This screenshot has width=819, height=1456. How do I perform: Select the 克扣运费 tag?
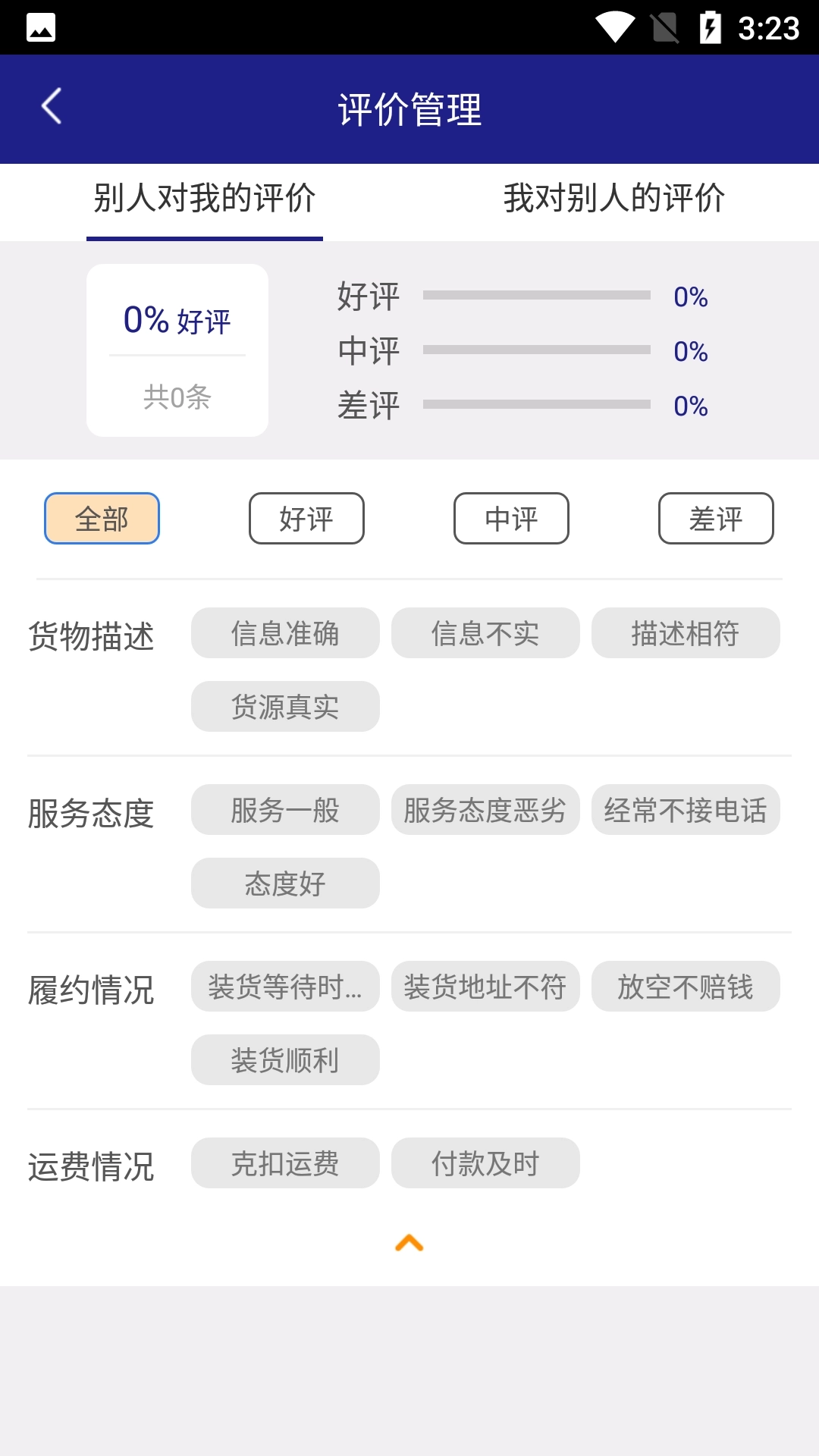tap(285, 1163)
